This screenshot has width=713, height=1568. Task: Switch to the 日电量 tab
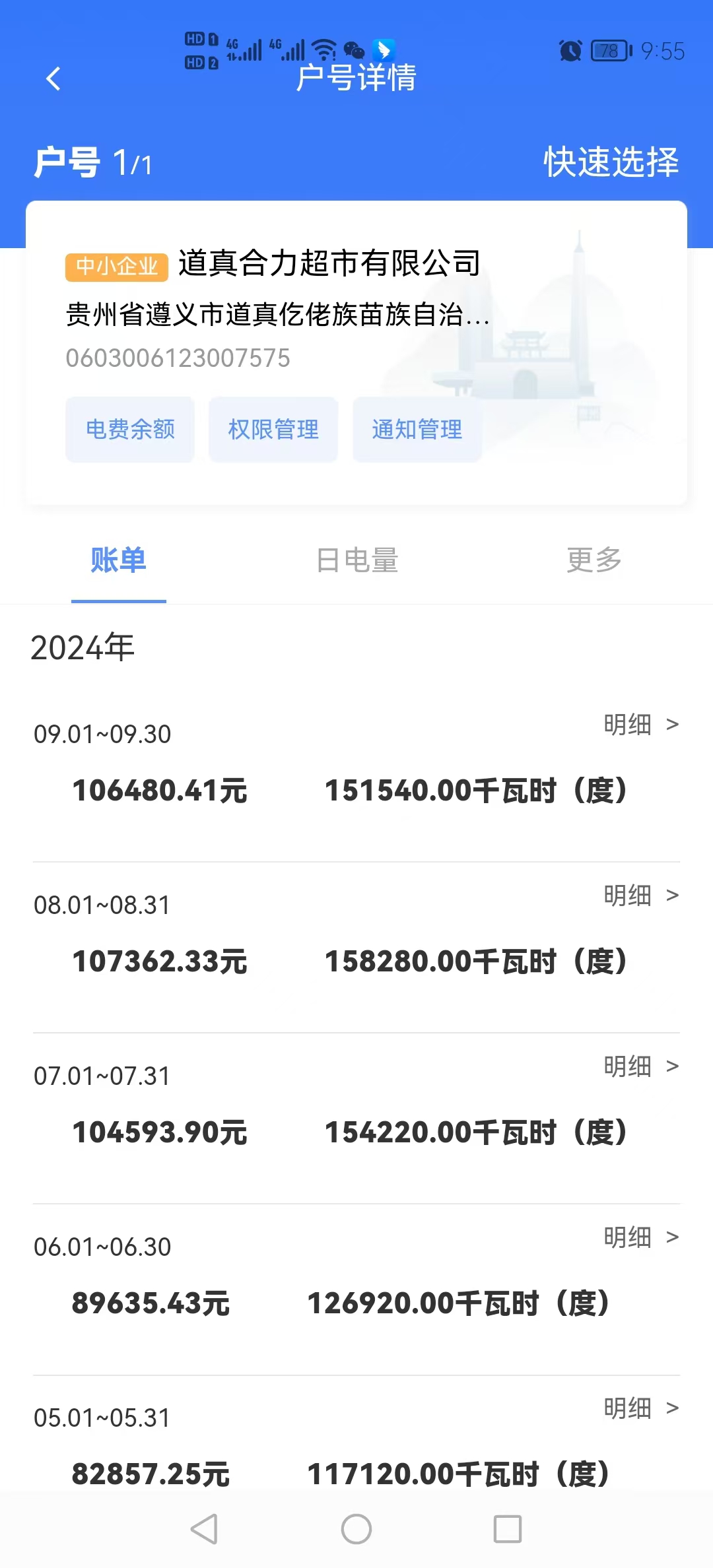(357, 560)
